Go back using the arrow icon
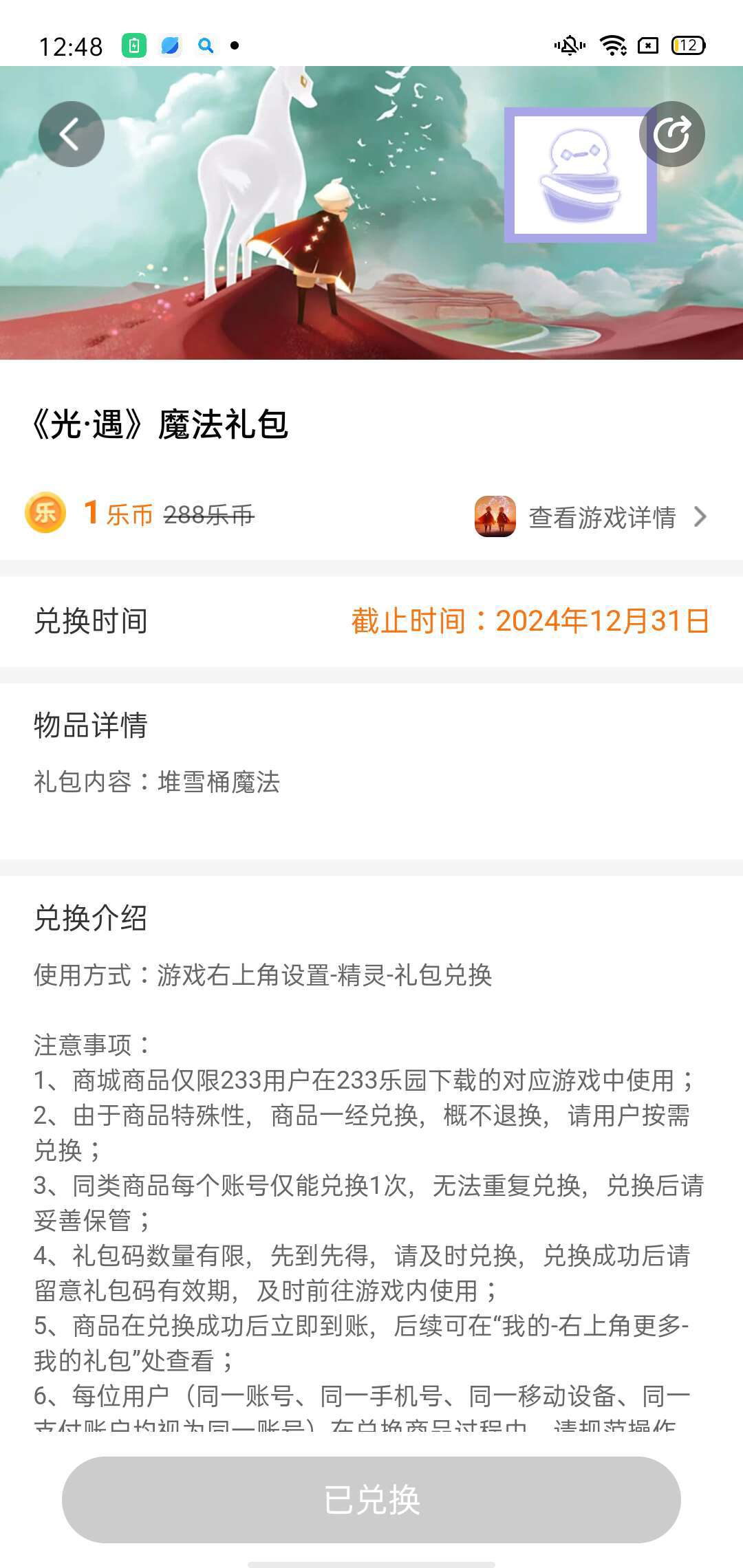The width and height of the screenshot is (743, 1568). point(71,134)
